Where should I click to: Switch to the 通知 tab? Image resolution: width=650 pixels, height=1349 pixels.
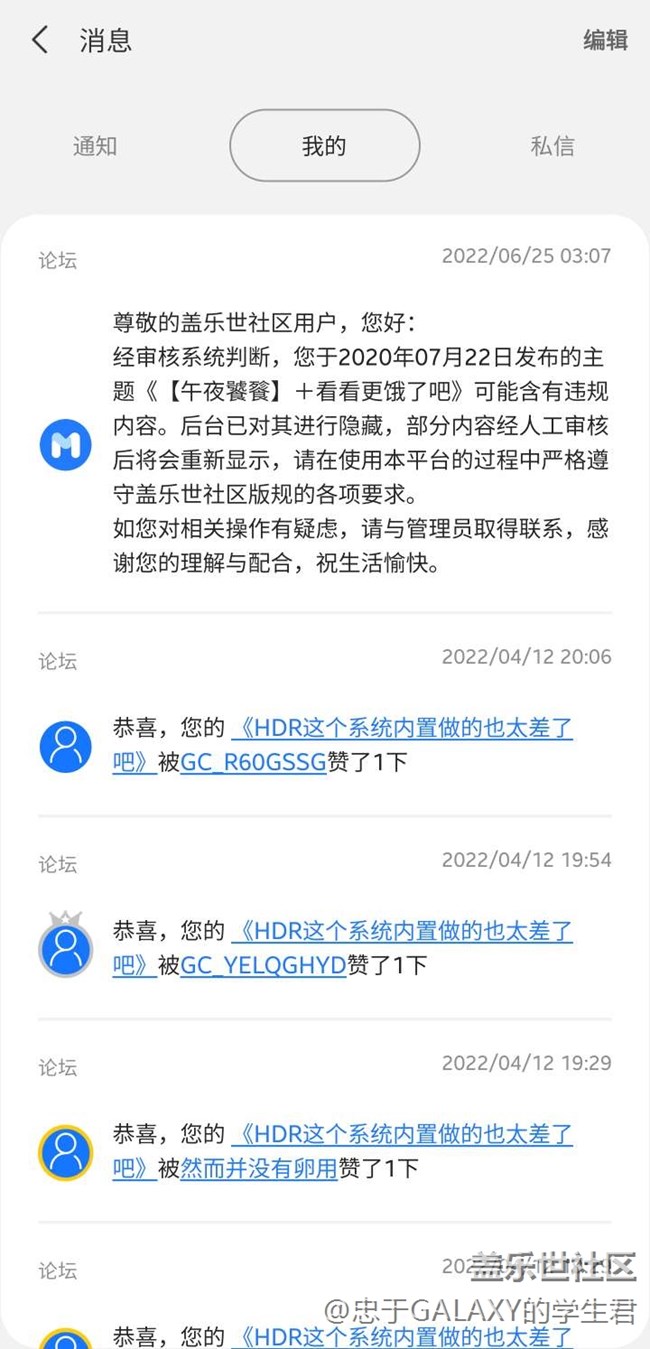click(x=95, y=146)
